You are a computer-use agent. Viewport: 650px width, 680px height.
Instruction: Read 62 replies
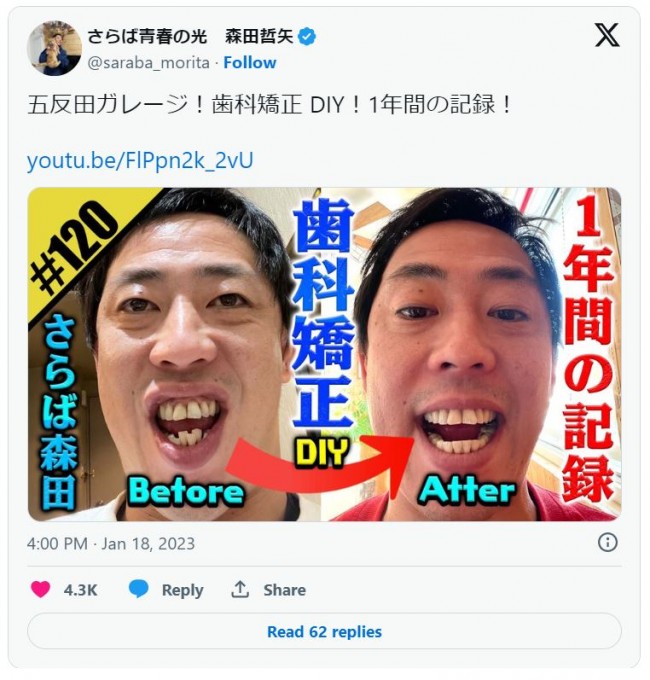coord(324,632)
